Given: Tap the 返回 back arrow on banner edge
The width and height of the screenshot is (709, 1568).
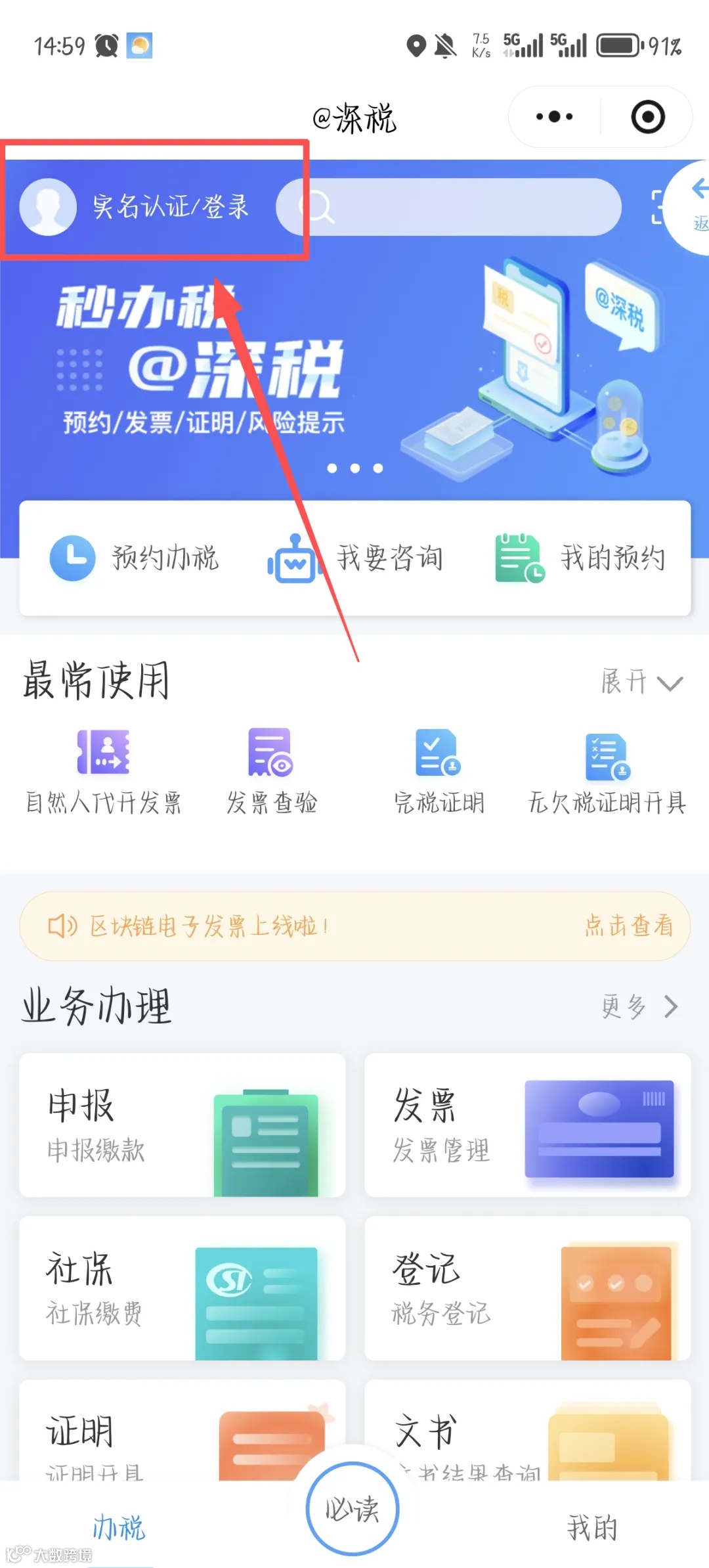Looking at the screenshot, I should coord(697,190).
